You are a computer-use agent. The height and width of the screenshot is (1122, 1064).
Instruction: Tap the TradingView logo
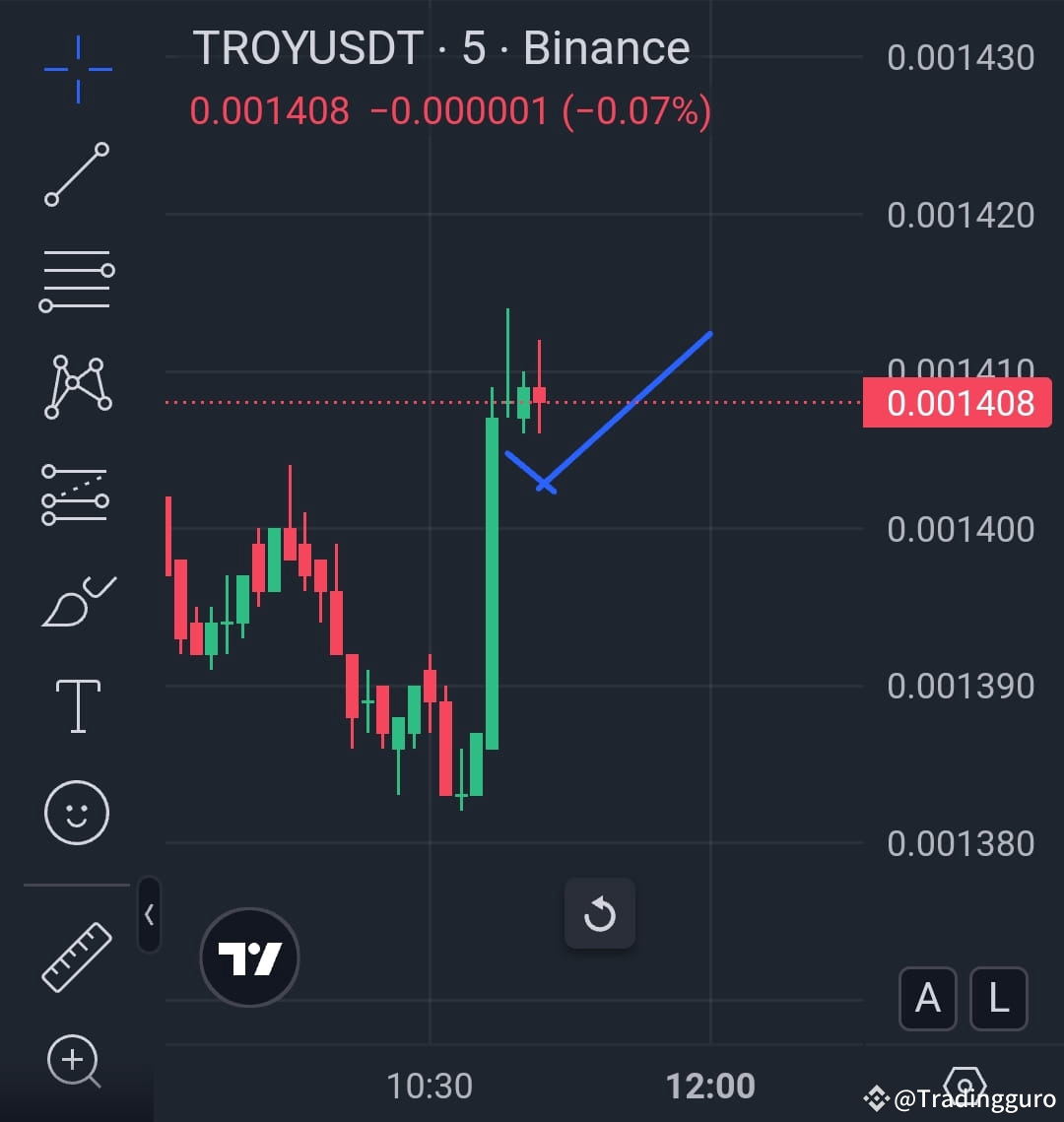point(249,957)
